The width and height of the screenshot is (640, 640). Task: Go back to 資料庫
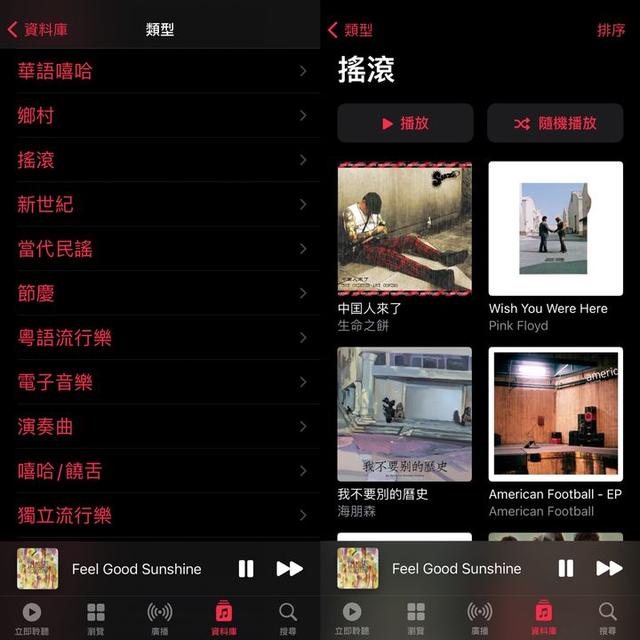pos(38,30)
